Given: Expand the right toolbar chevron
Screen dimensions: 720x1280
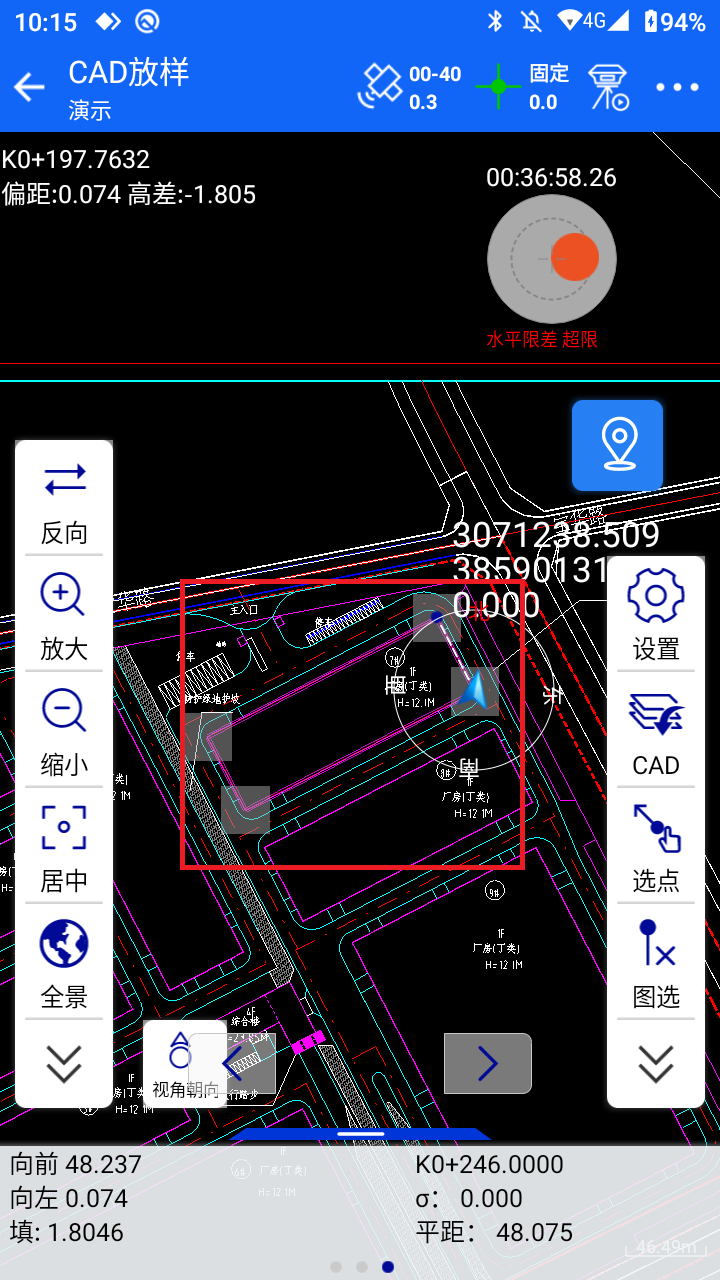Looking at the screenshot, I should coord(656,1063).
